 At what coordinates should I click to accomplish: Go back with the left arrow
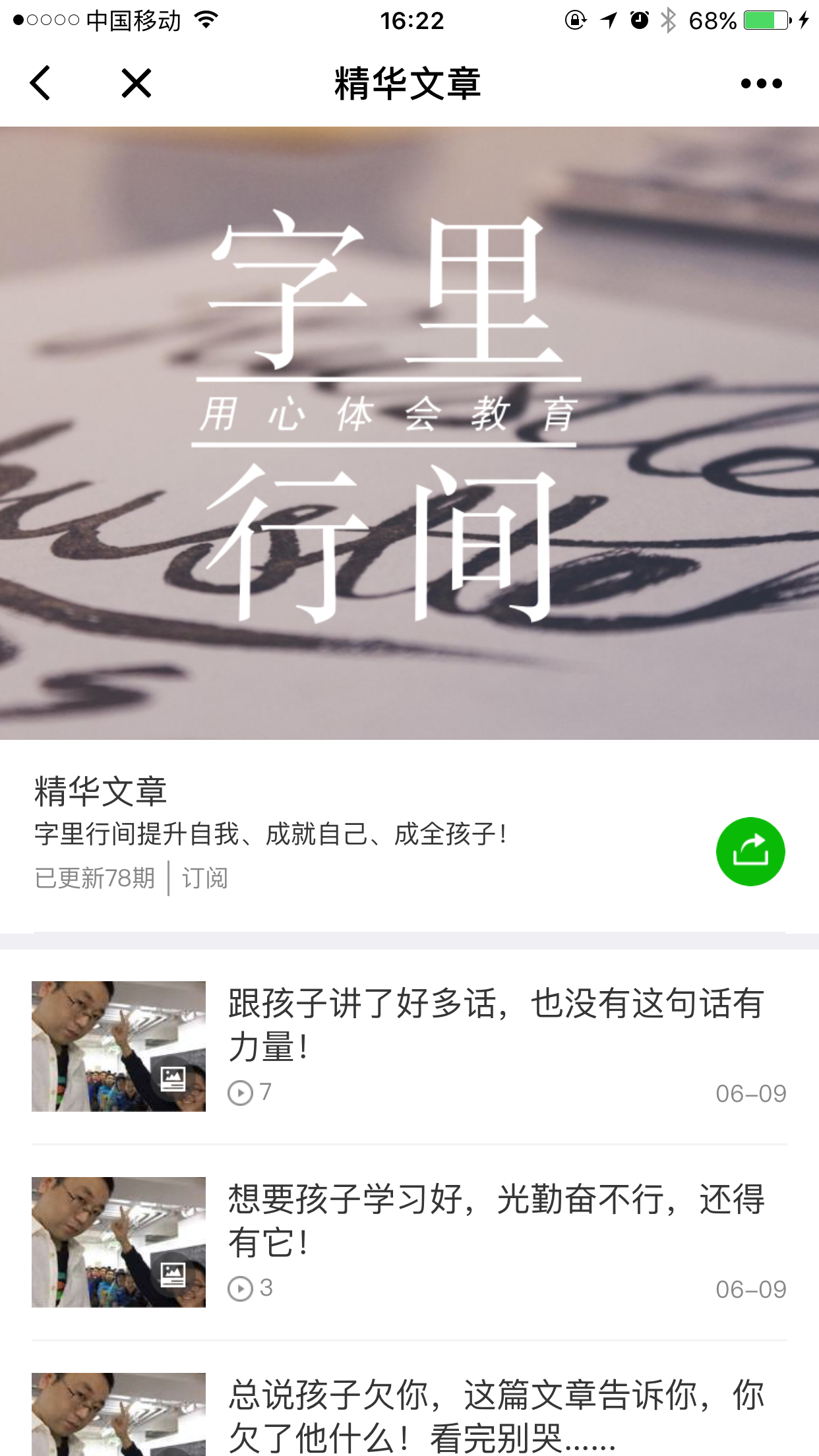[40, 83]
